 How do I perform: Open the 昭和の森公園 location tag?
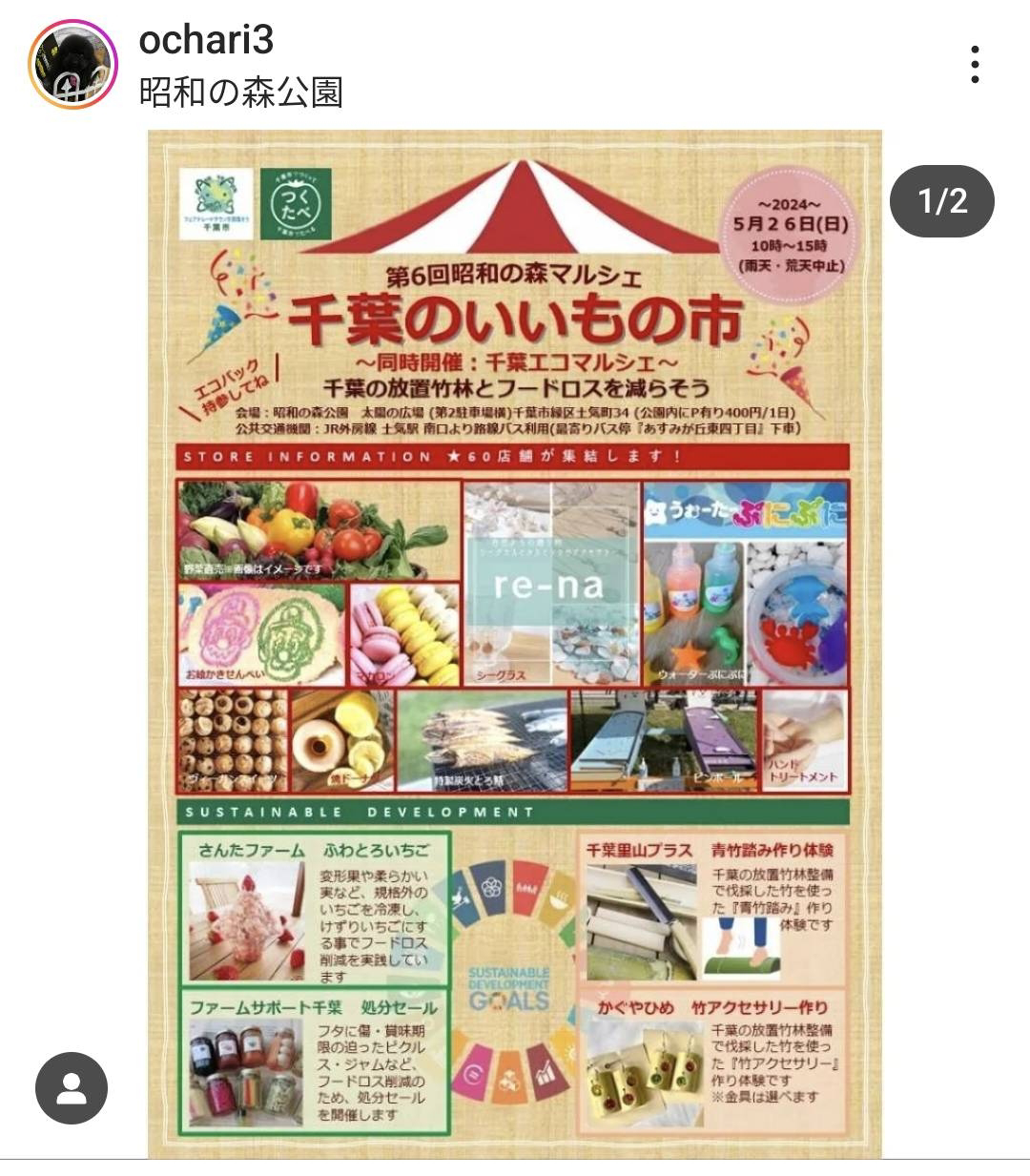coord(240,93)
